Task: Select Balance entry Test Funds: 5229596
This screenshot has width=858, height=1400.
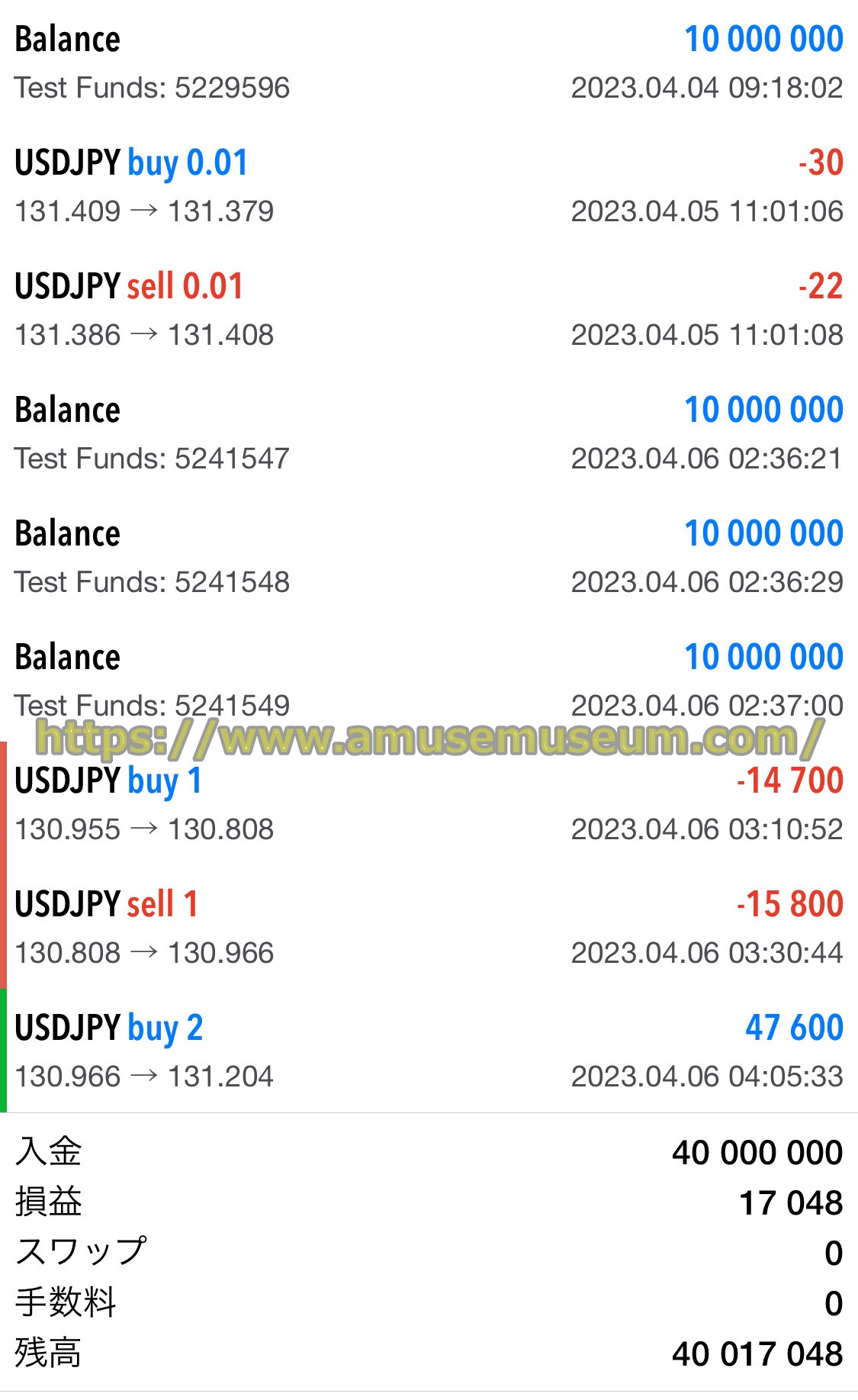Action: pyautogui.click(x=429, y=62)
